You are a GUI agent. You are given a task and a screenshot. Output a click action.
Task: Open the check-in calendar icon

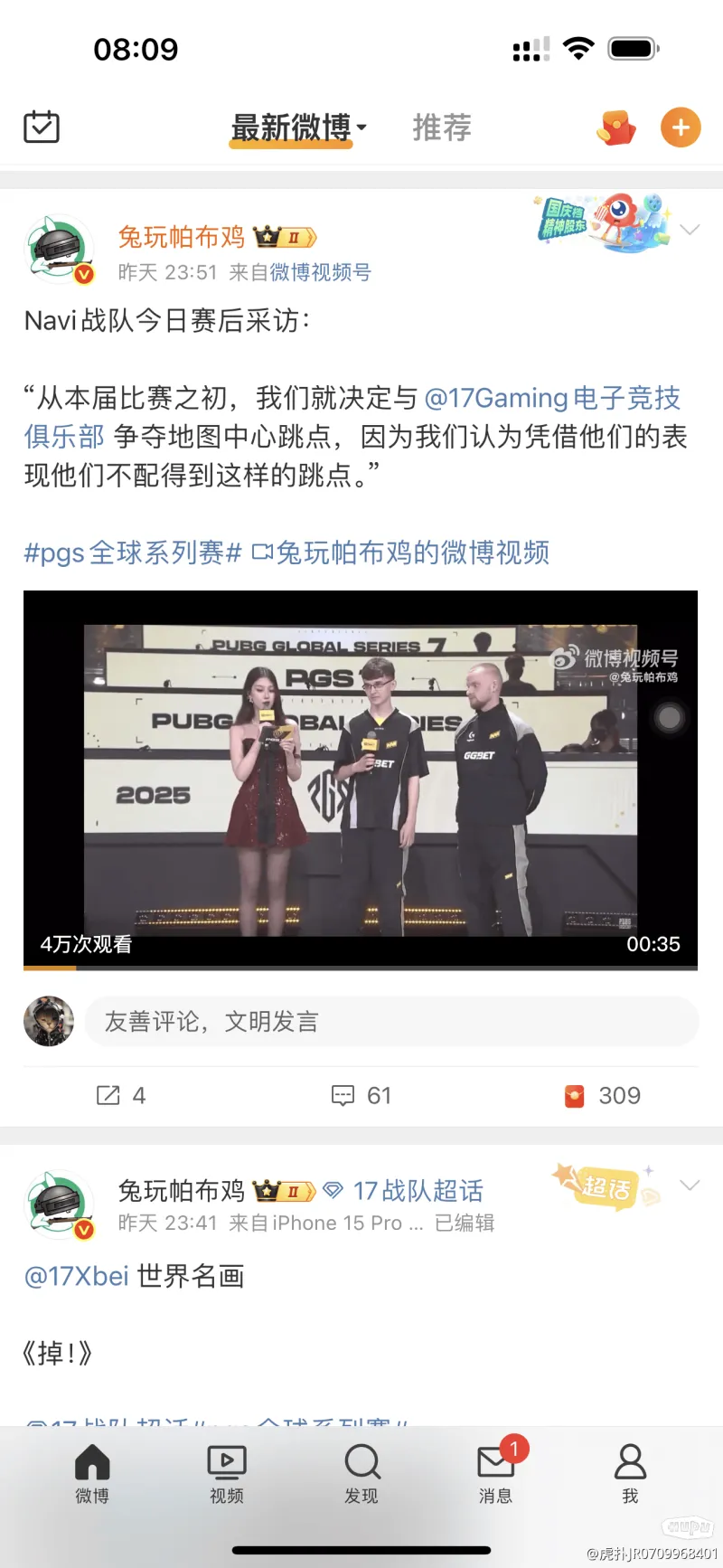click(42, 127)
